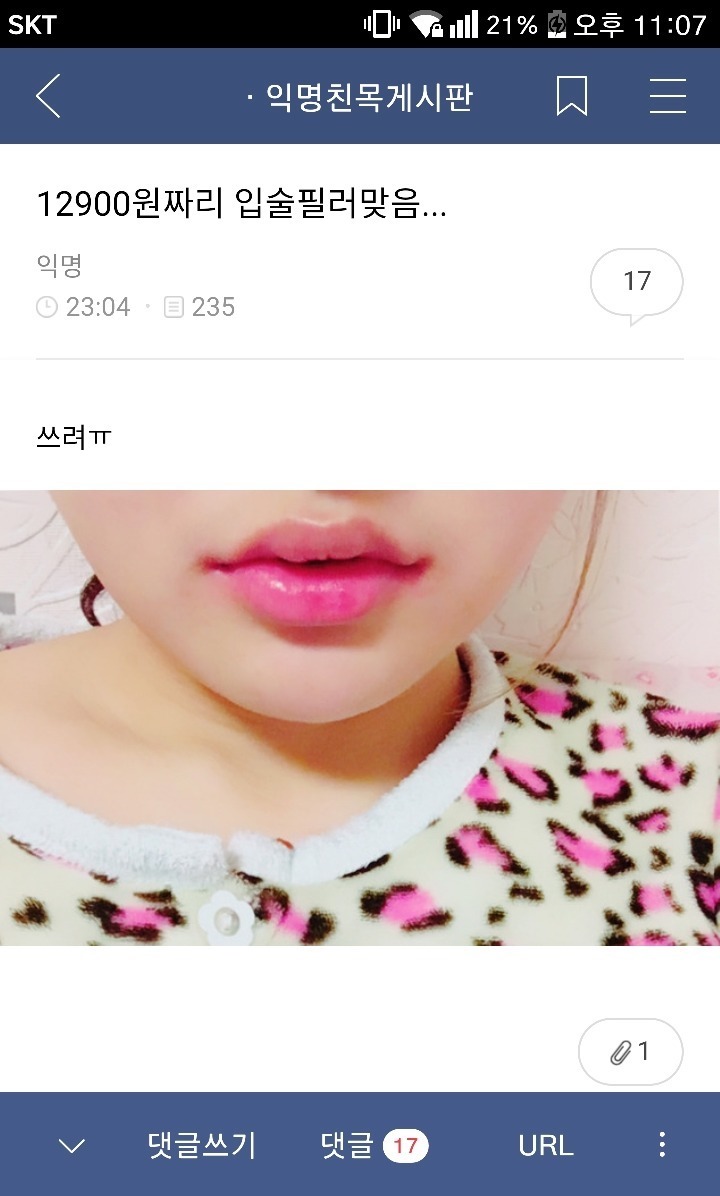Open the 17 comments speech bubble

point(636,283)
